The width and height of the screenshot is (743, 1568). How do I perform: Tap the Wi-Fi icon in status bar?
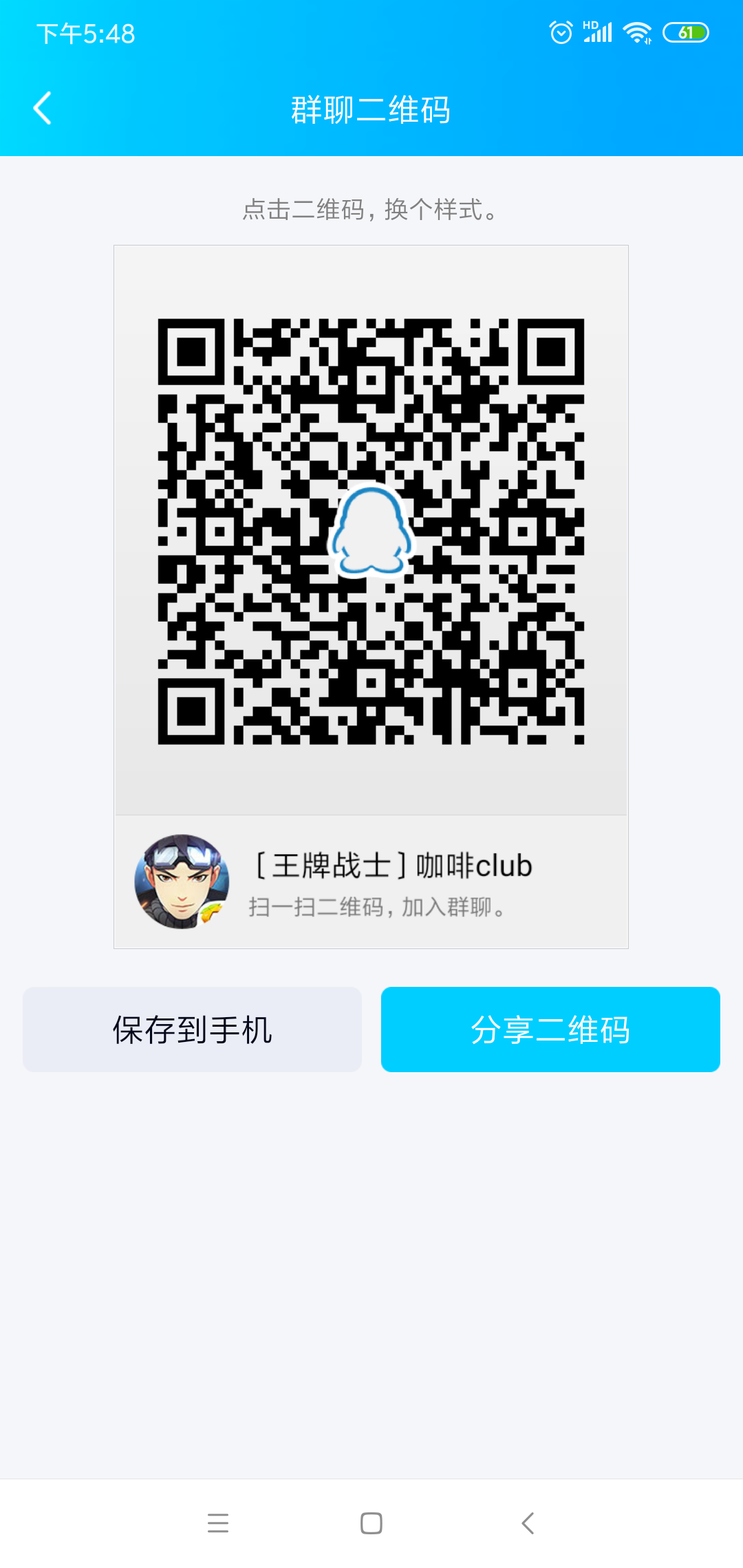tap(636, 31)
